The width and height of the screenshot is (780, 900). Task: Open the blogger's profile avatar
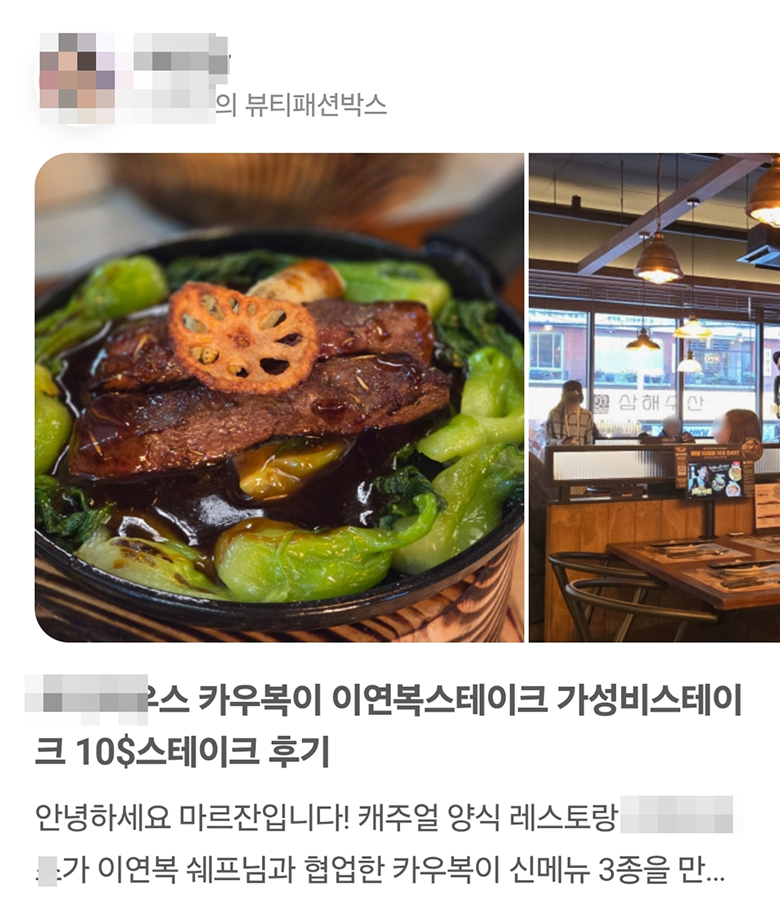click(76, 77)
